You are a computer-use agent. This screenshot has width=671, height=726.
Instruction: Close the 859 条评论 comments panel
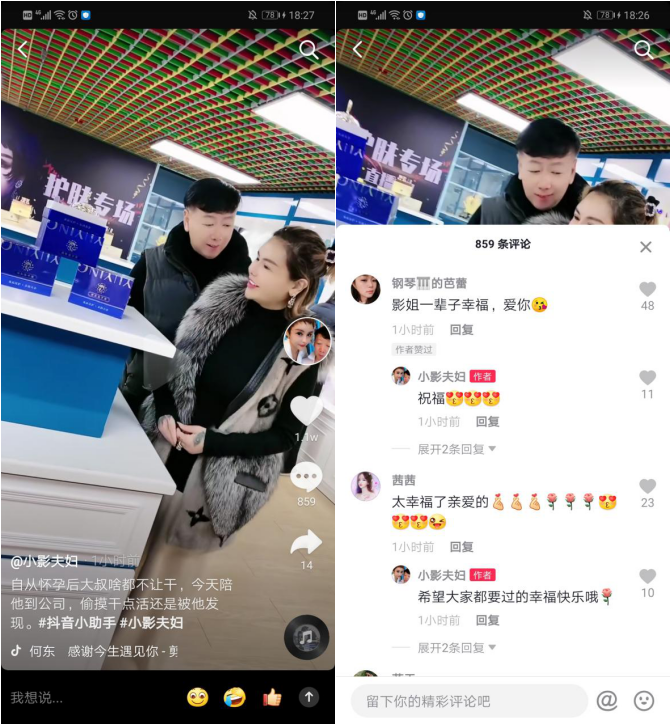point(646,247)
